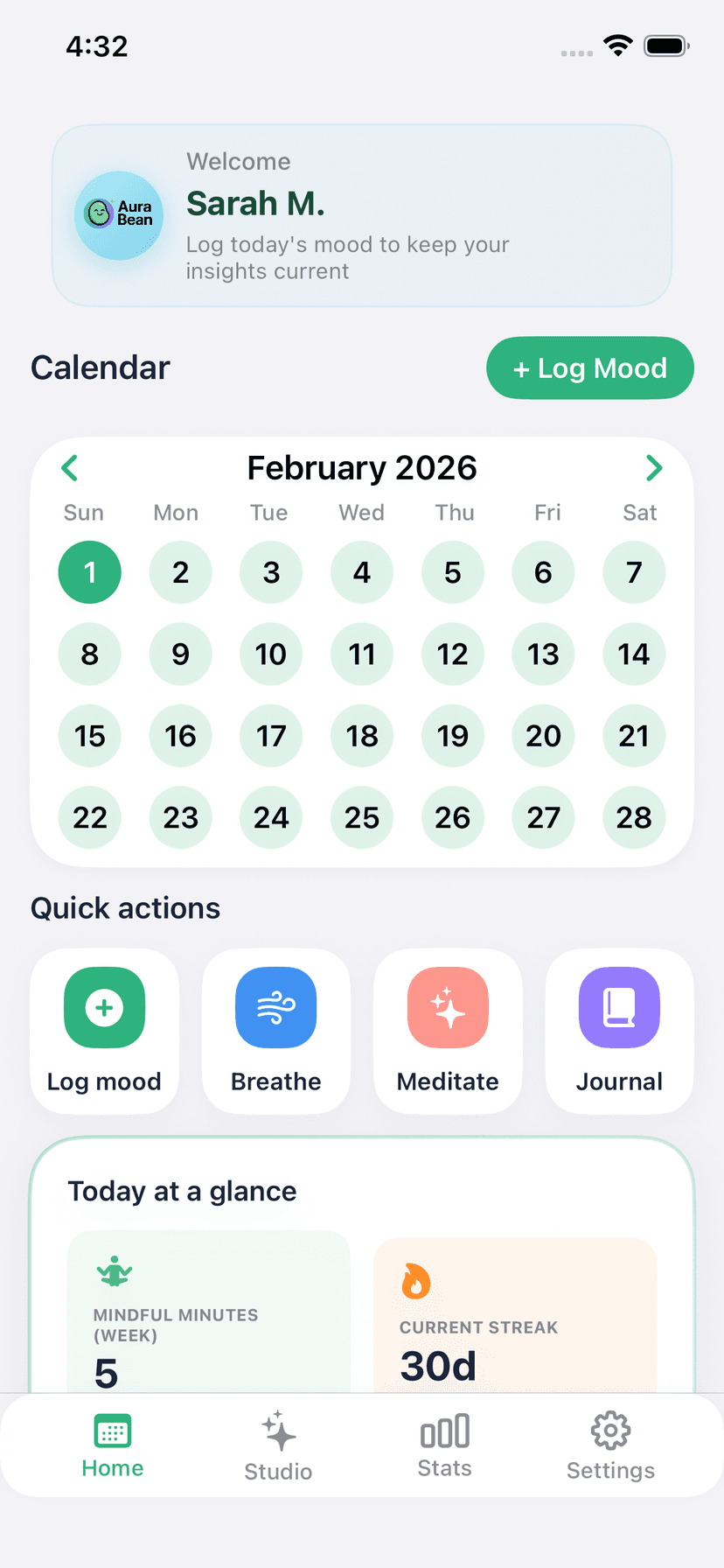Tap the highlighted February 1 date
This screenshot has width=724, height=1568.
click(89, 572)
